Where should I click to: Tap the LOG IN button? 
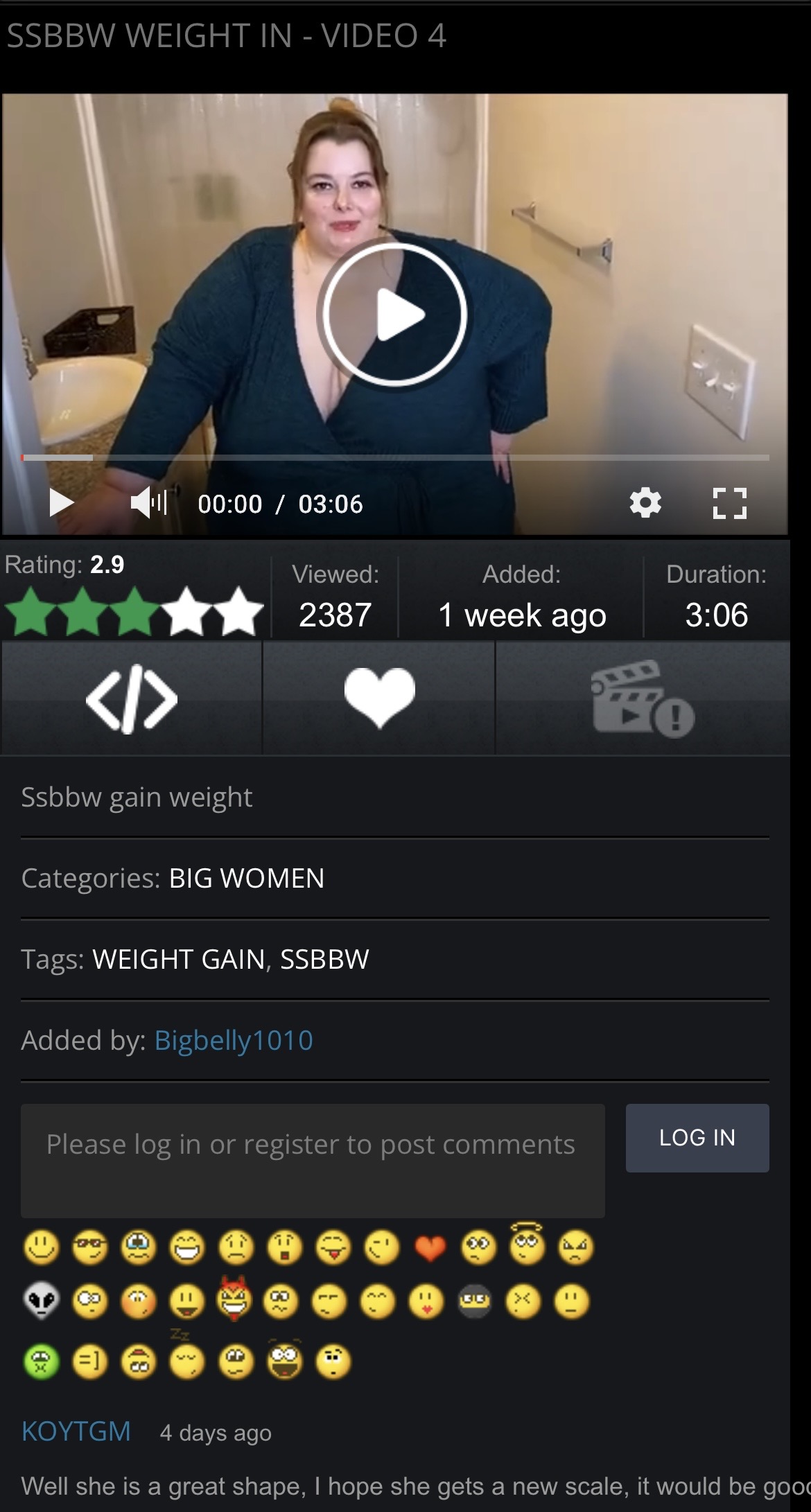pyautogui.click(x=697, y=1137)
